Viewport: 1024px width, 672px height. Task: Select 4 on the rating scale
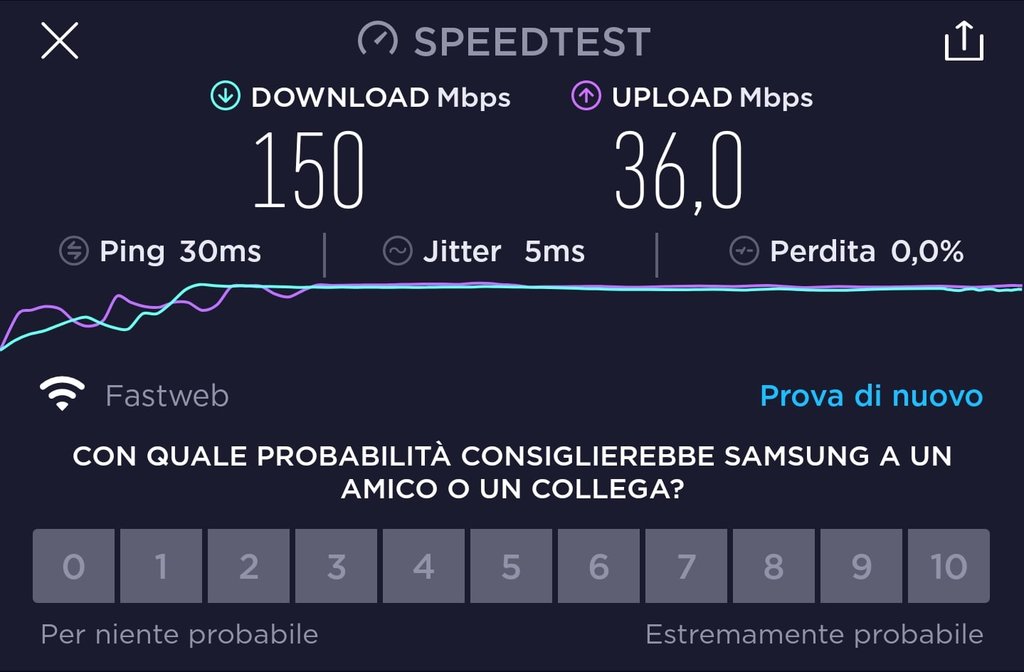click(424, 567)
